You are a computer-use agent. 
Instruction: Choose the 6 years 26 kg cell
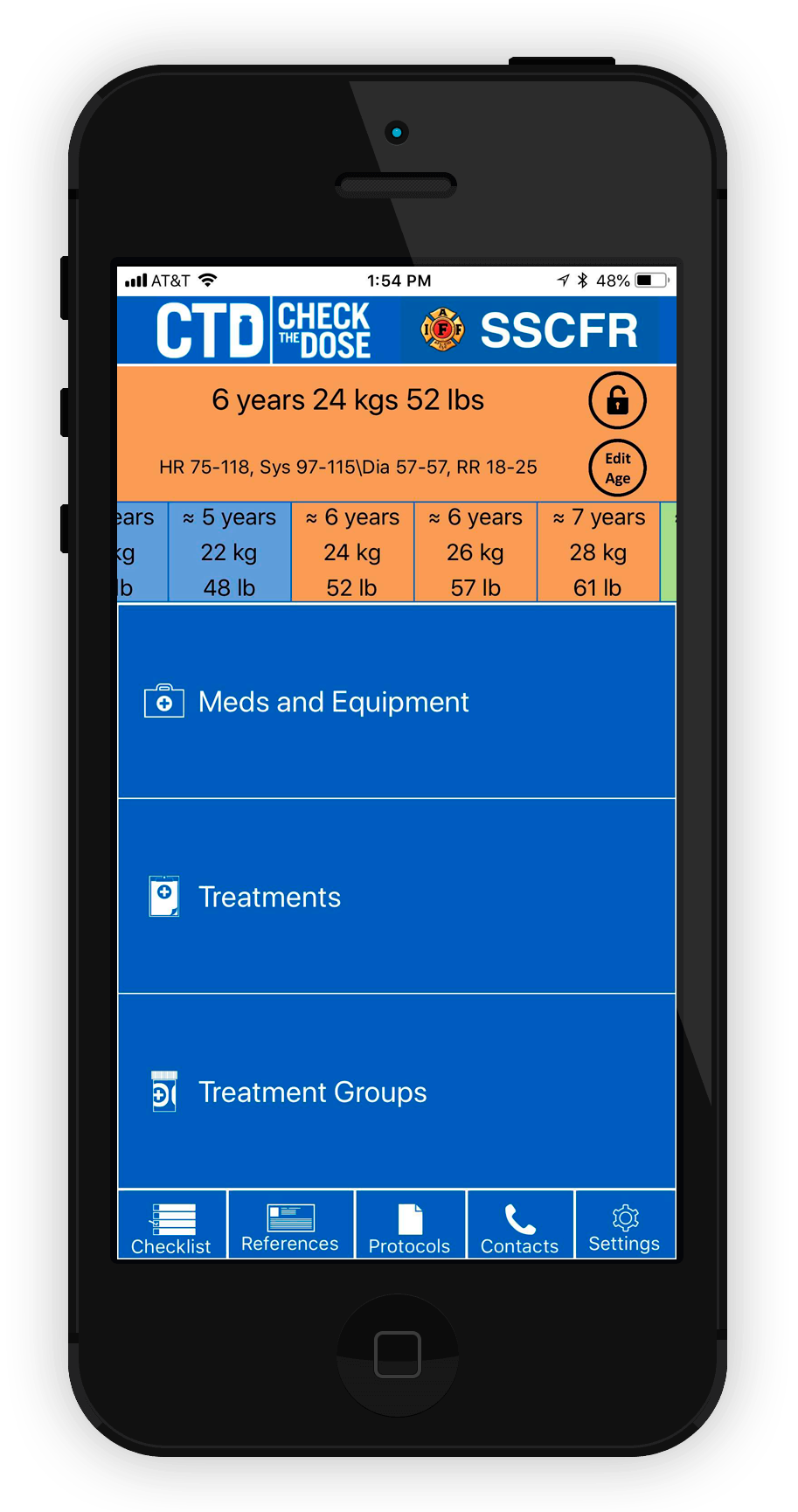475,552
